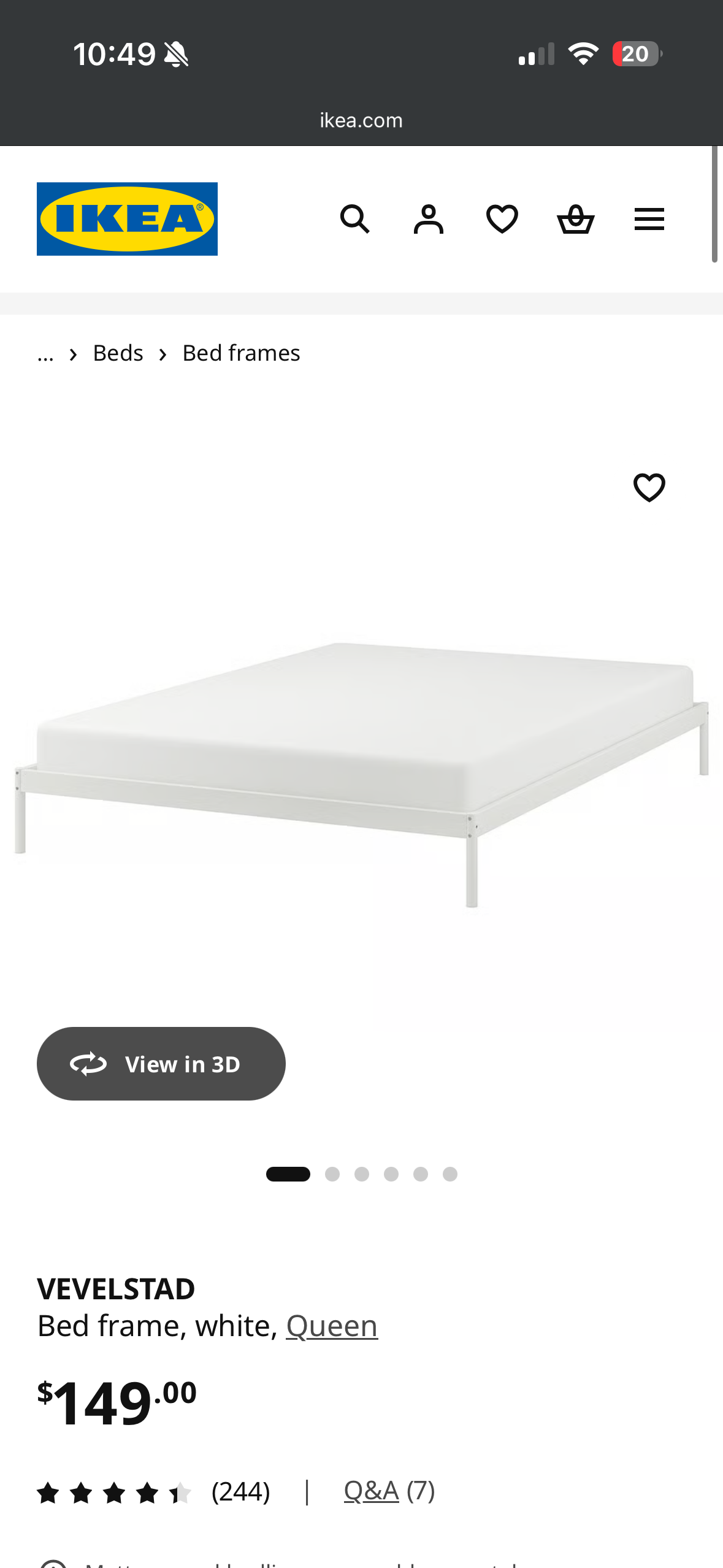Open the Q&A section
Screen dimensions: 723x1568
[372, 1491]
